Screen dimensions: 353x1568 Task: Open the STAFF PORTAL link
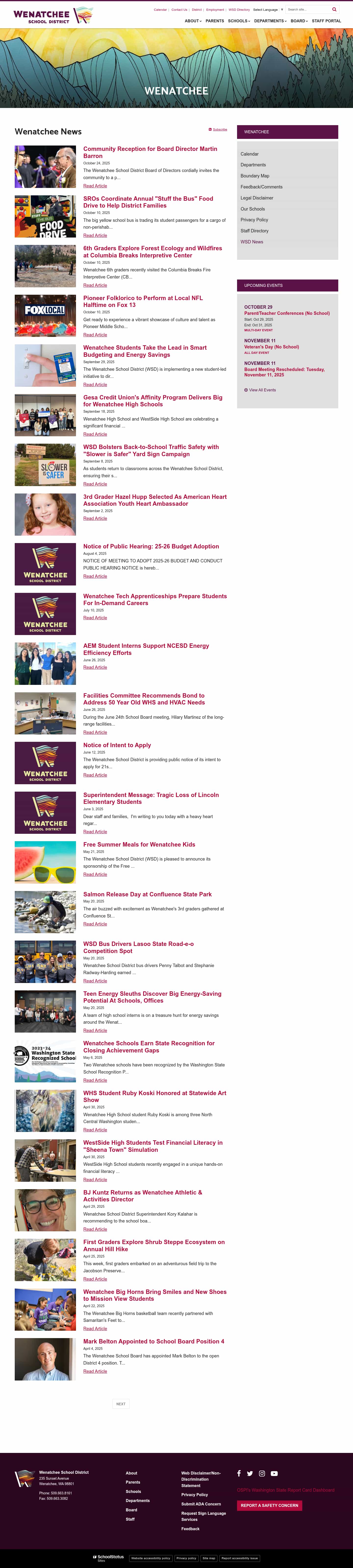point(326,21)
